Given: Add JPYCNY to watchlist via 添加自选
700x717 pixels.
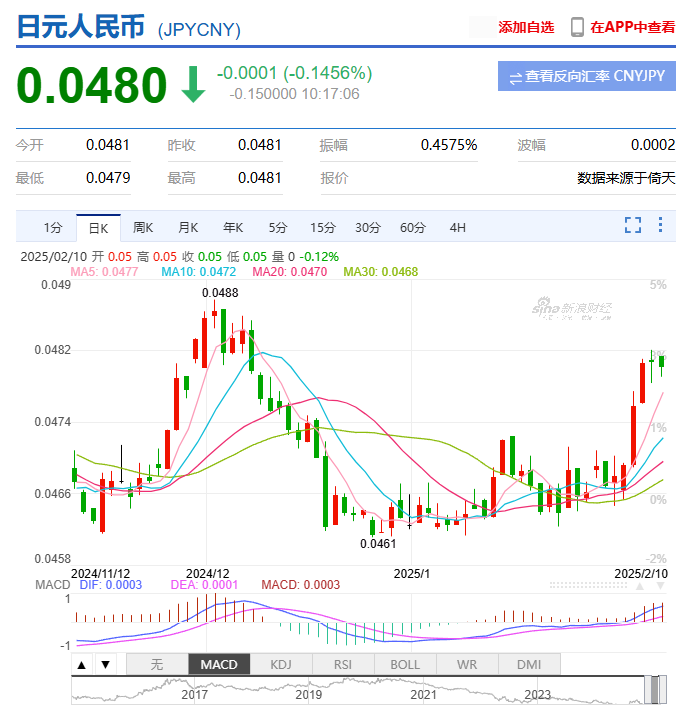Looking at the screenshot, I should [526, 27].
